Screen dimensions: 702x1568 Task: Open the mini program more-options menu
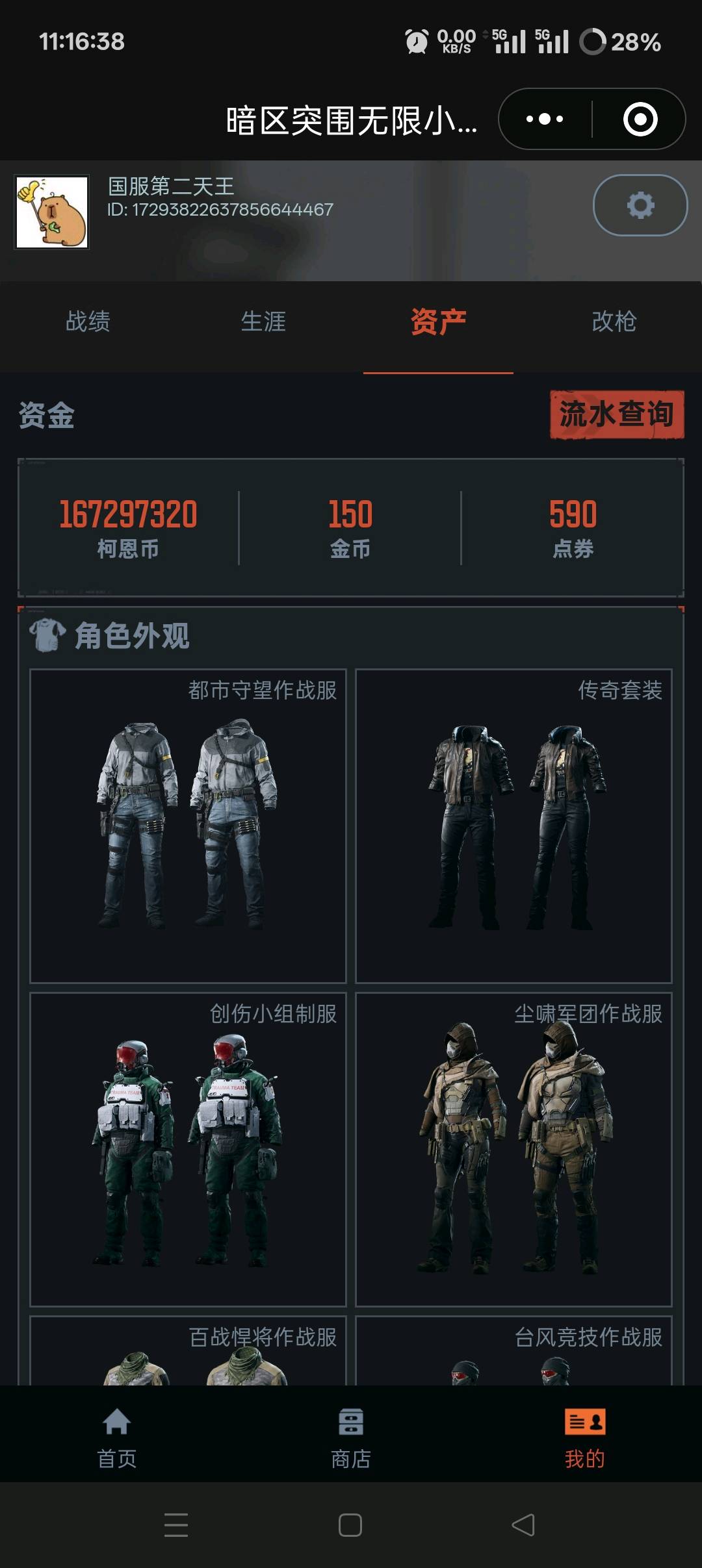click(x=545, y=120)
